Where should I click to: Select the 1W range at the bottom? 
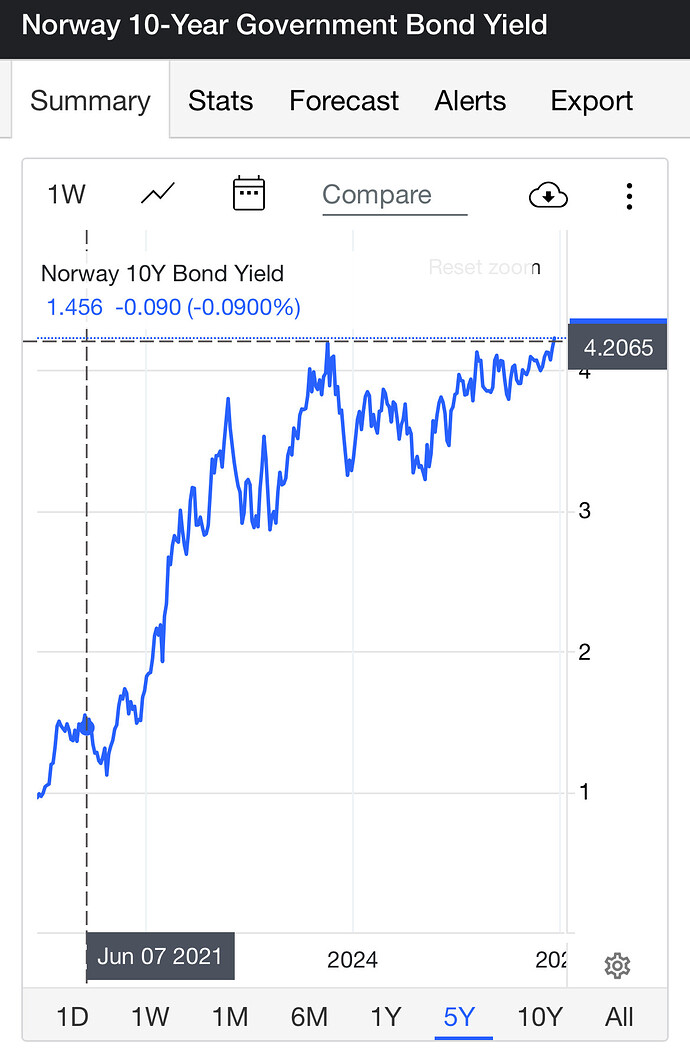coord(150,1017)
